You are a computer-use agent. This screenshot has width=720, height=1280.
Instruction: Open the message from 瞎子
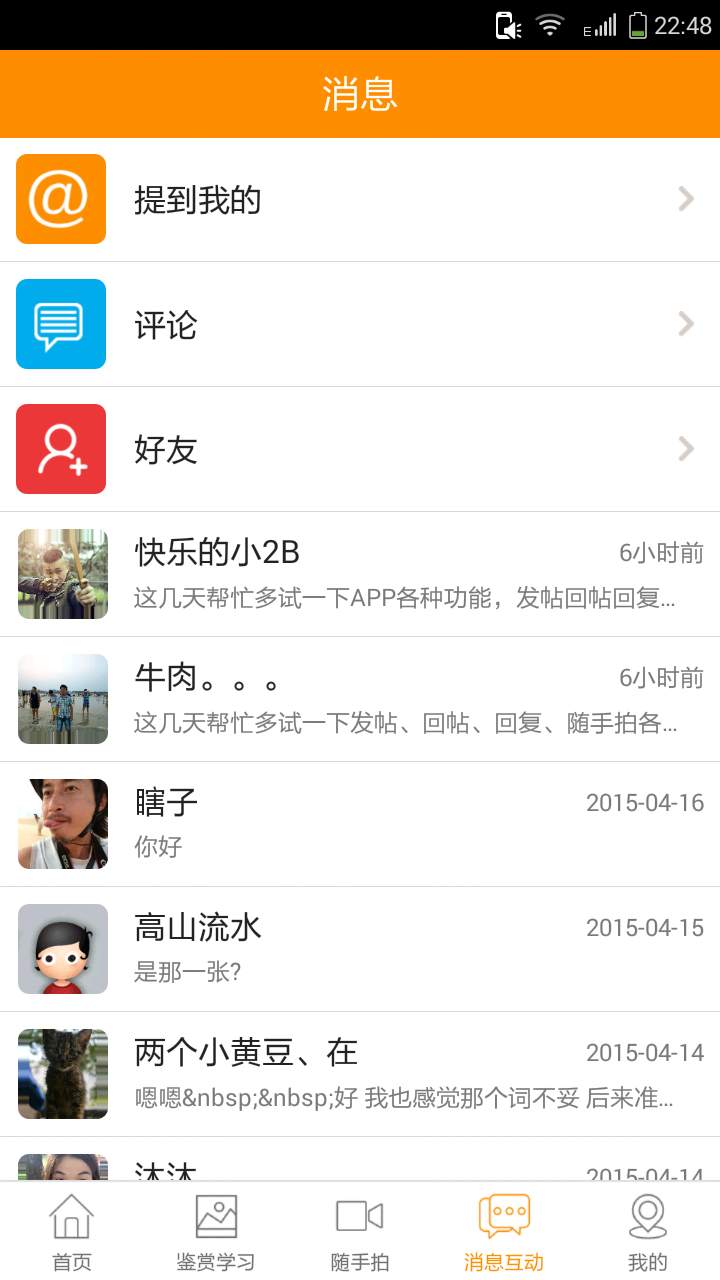click(360, 825)
